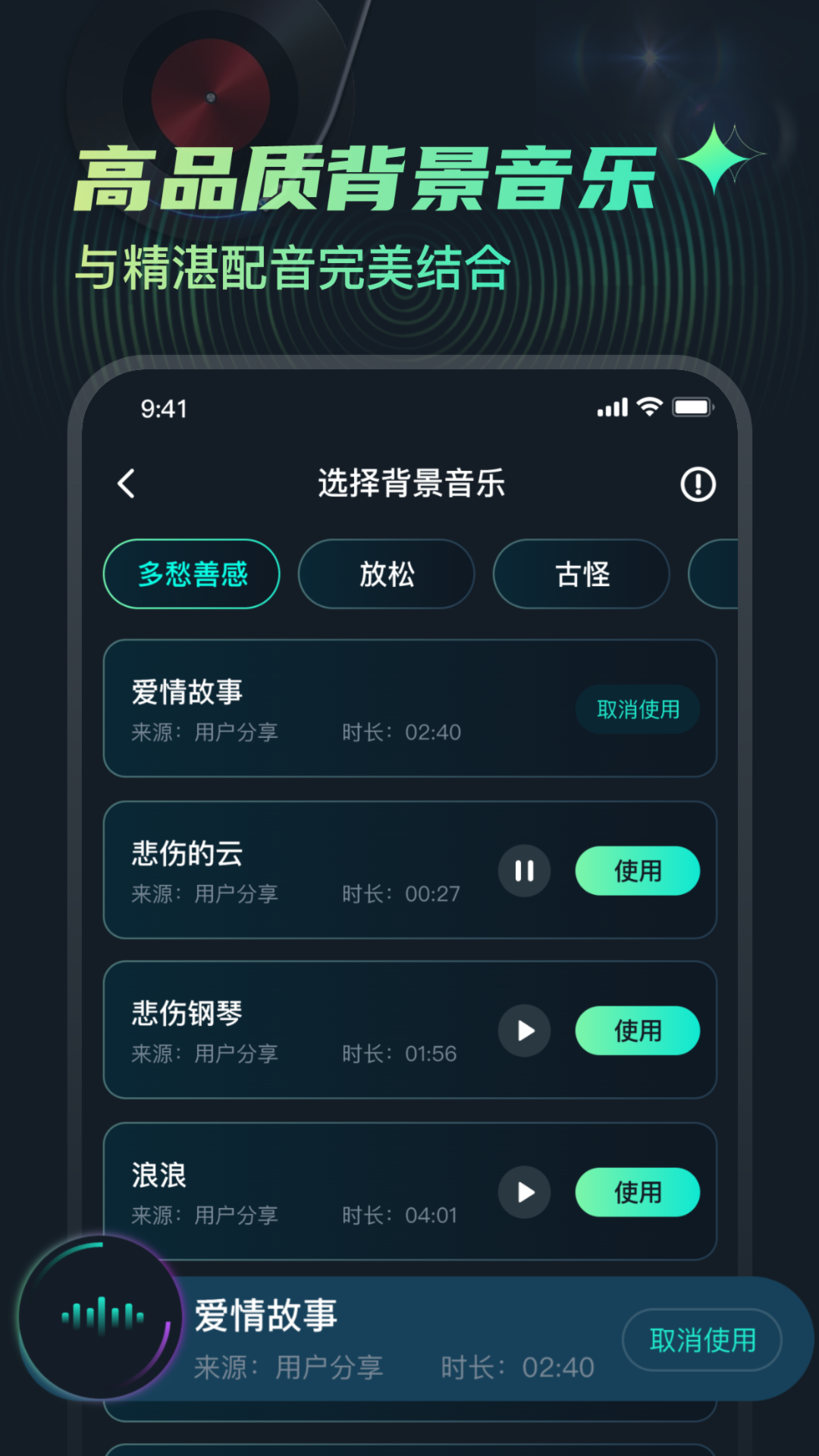This screenshot has height=1456, width=819.
Task: Select the 多愁善感 category filter
Action: click(x=190, y=574)
